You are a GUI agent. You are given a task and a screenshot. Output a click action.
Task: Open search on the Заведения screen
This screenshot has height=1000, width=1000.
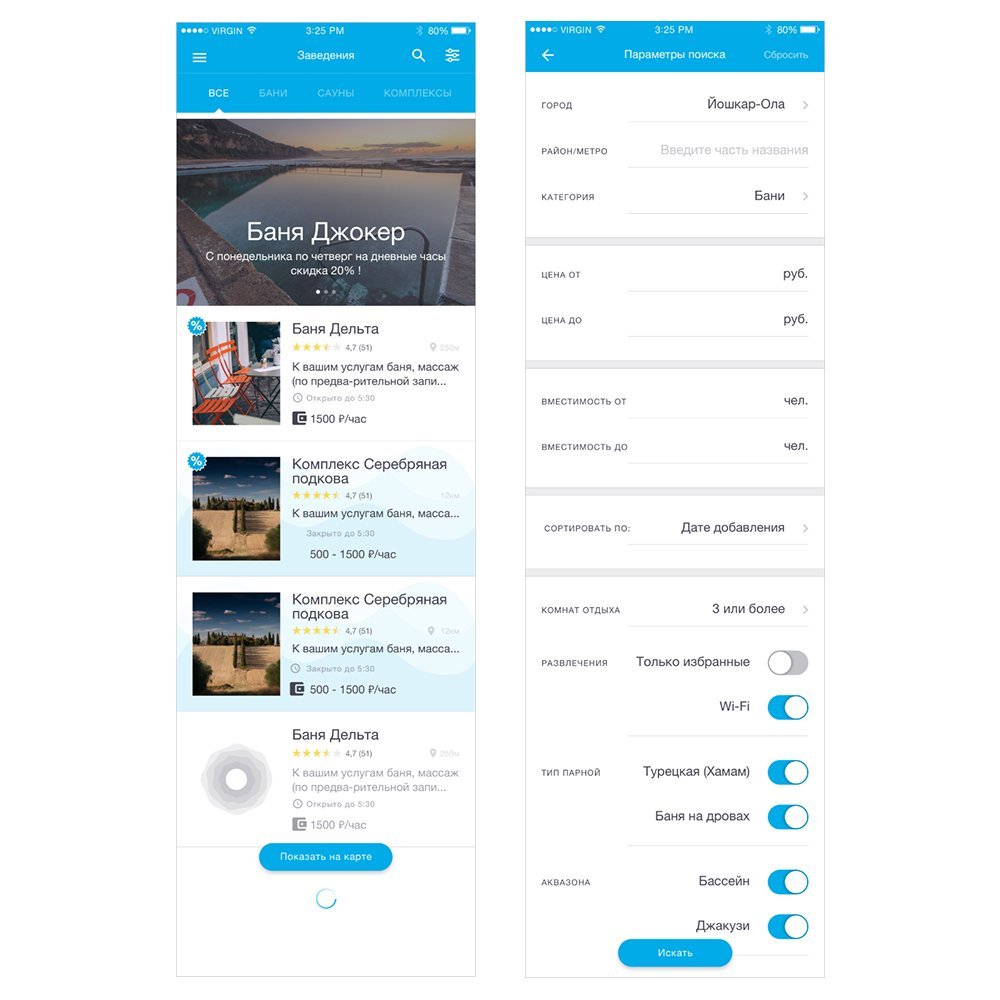pyautogui.click(x=418, y=56)
